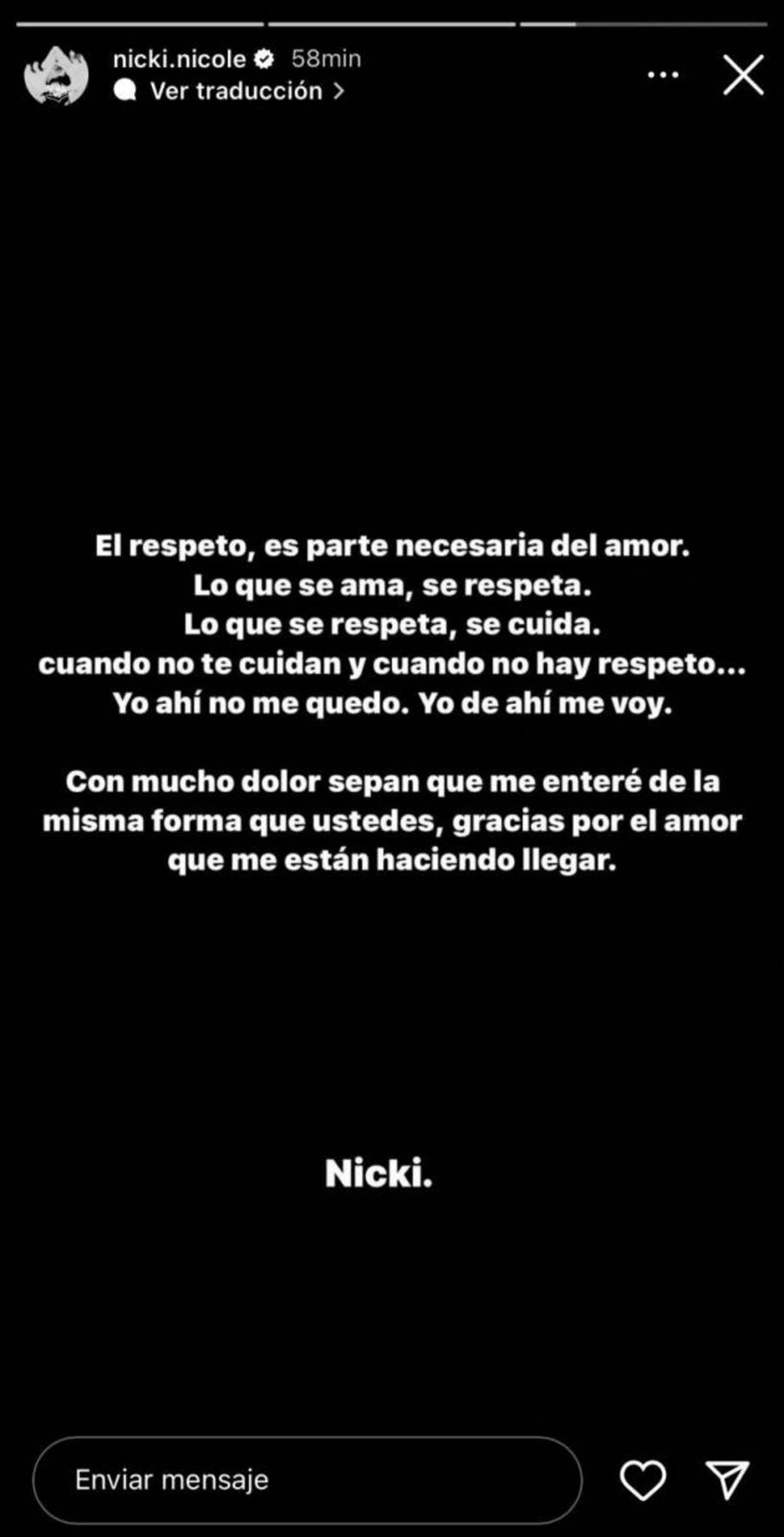Tap the nicki.nicole username

pyautogui.click(x=179, y=59)
